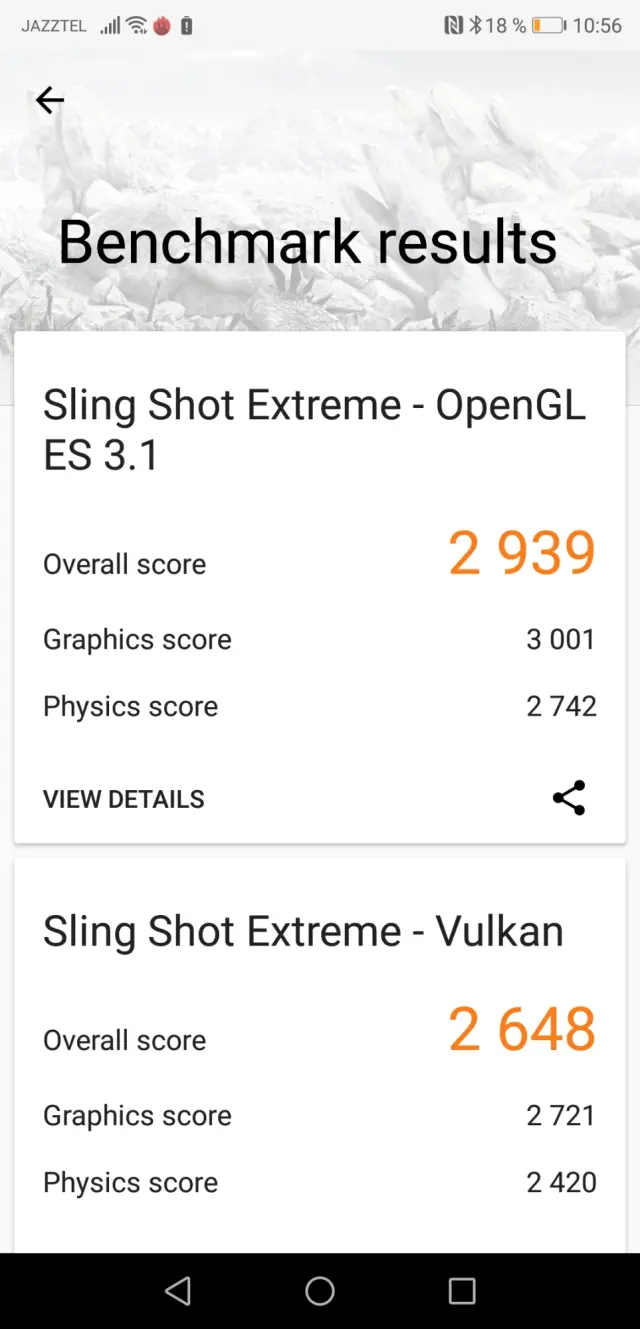The image size is (640, 1329).
Task: Tap the system home button
Action: [320, 1291]
